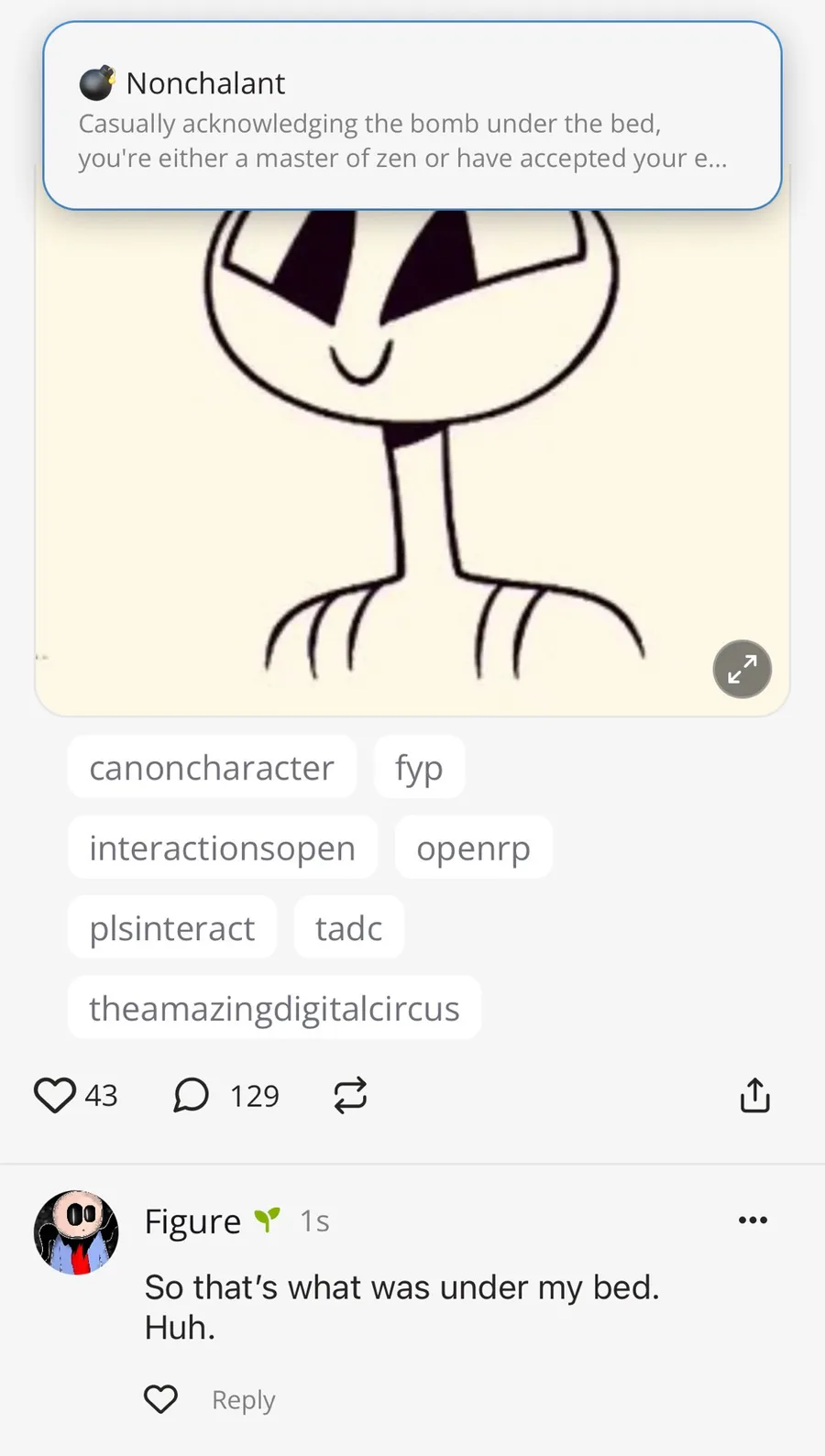The image size is (825, 1456).
Task: Like Figure's comment
Action: (x=160, y=1399)
